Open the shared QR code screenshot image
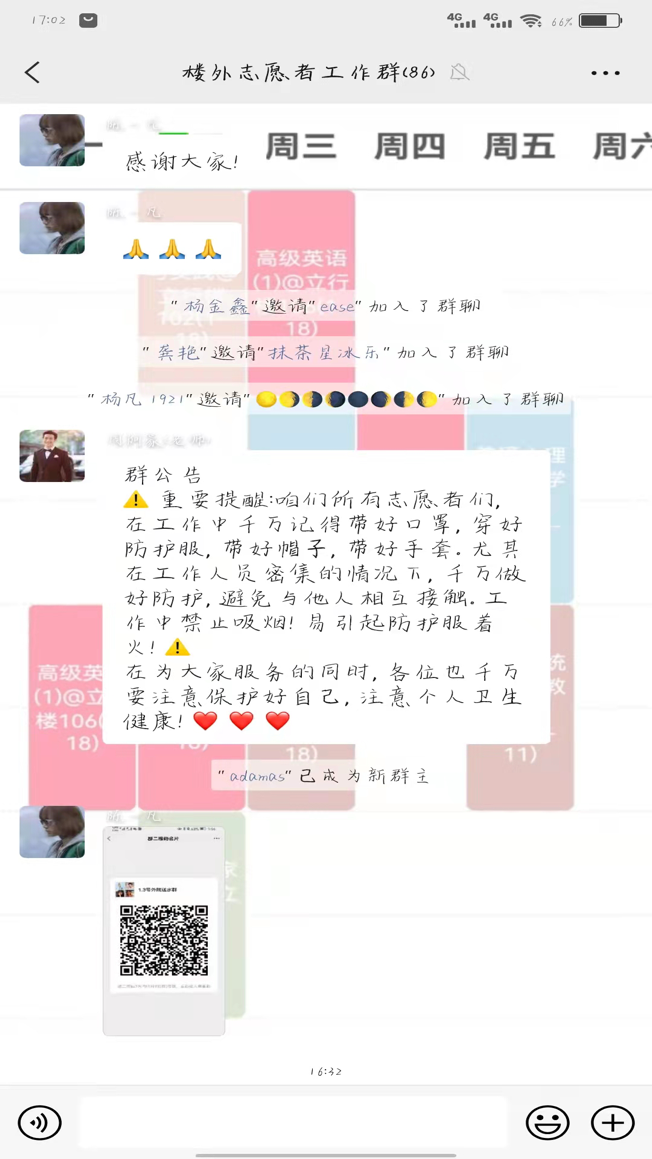Screen dimensions: 652x1159 pyautogui.click(x=164, y=930)
